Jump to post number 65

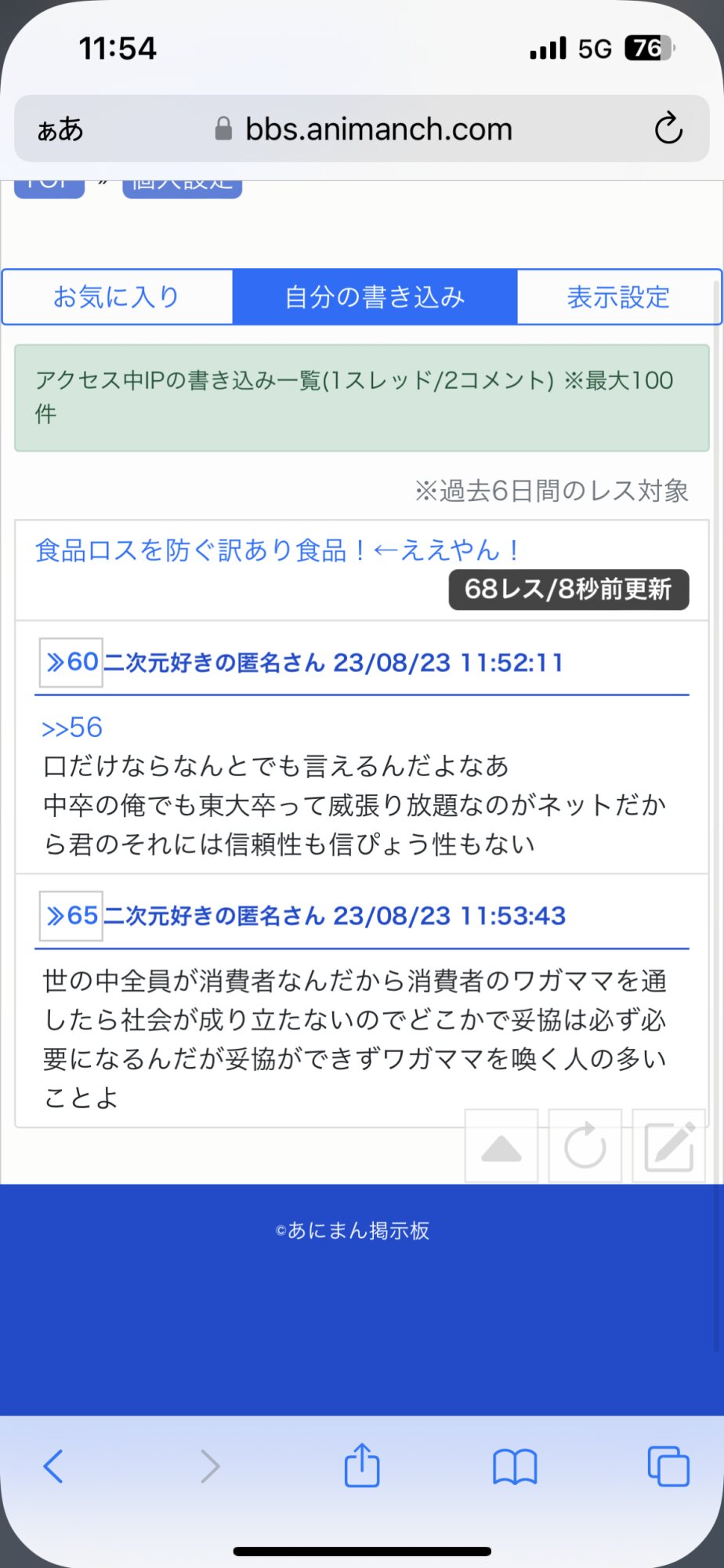71,916
